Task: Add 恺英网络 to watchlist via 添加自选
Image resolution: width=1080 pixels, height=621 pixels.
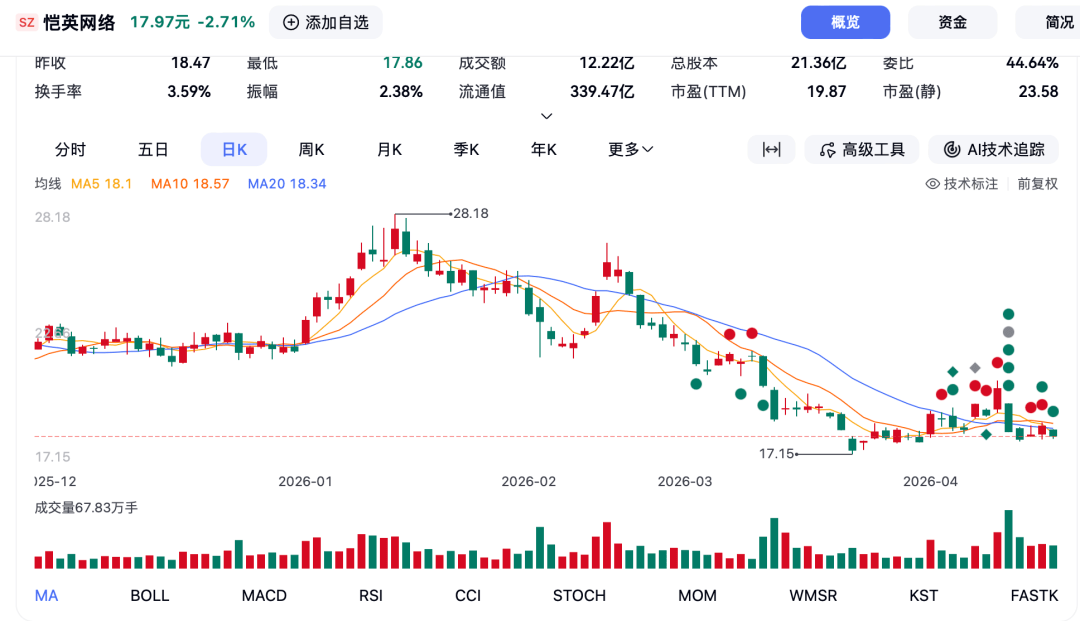Action: (x=326, y=22)
